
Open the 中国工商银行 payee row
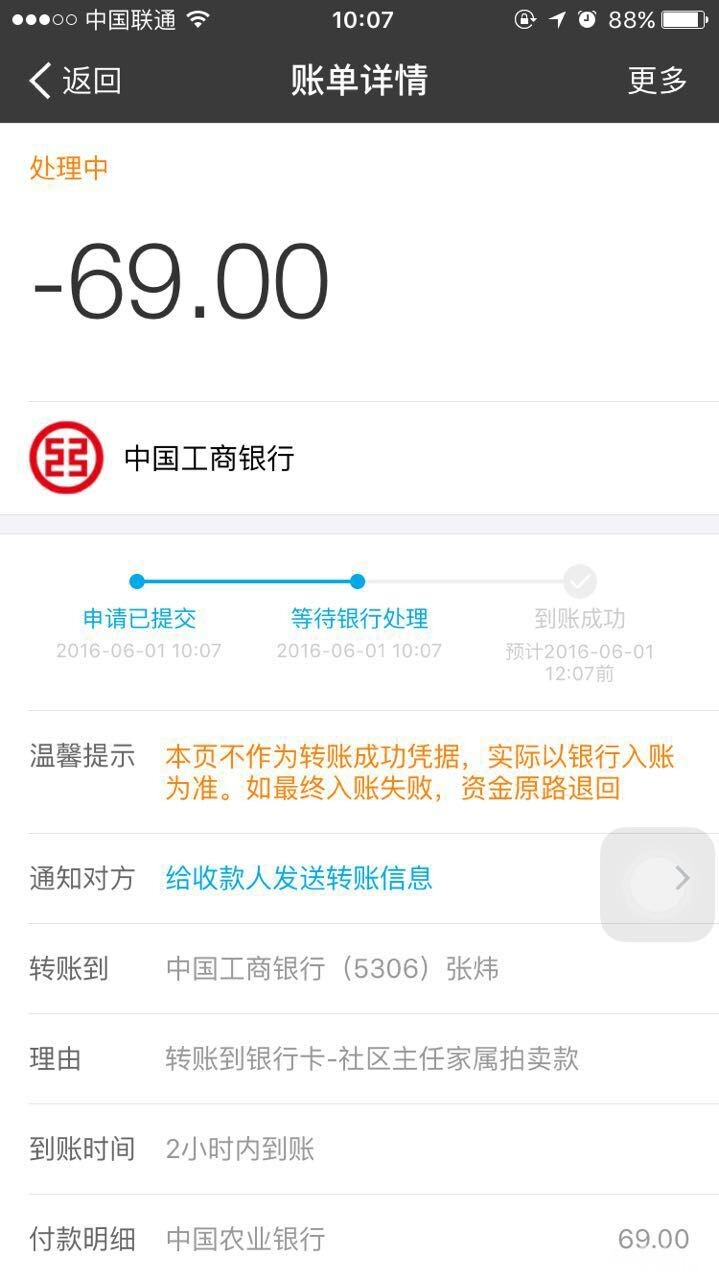click(209, 458)
